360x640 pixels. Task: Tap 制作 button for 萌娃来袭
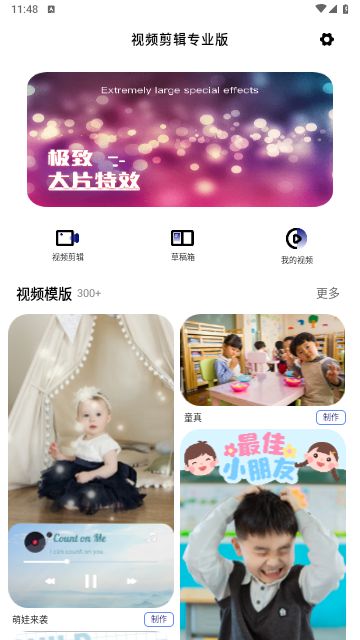click(x=159, y=619)
